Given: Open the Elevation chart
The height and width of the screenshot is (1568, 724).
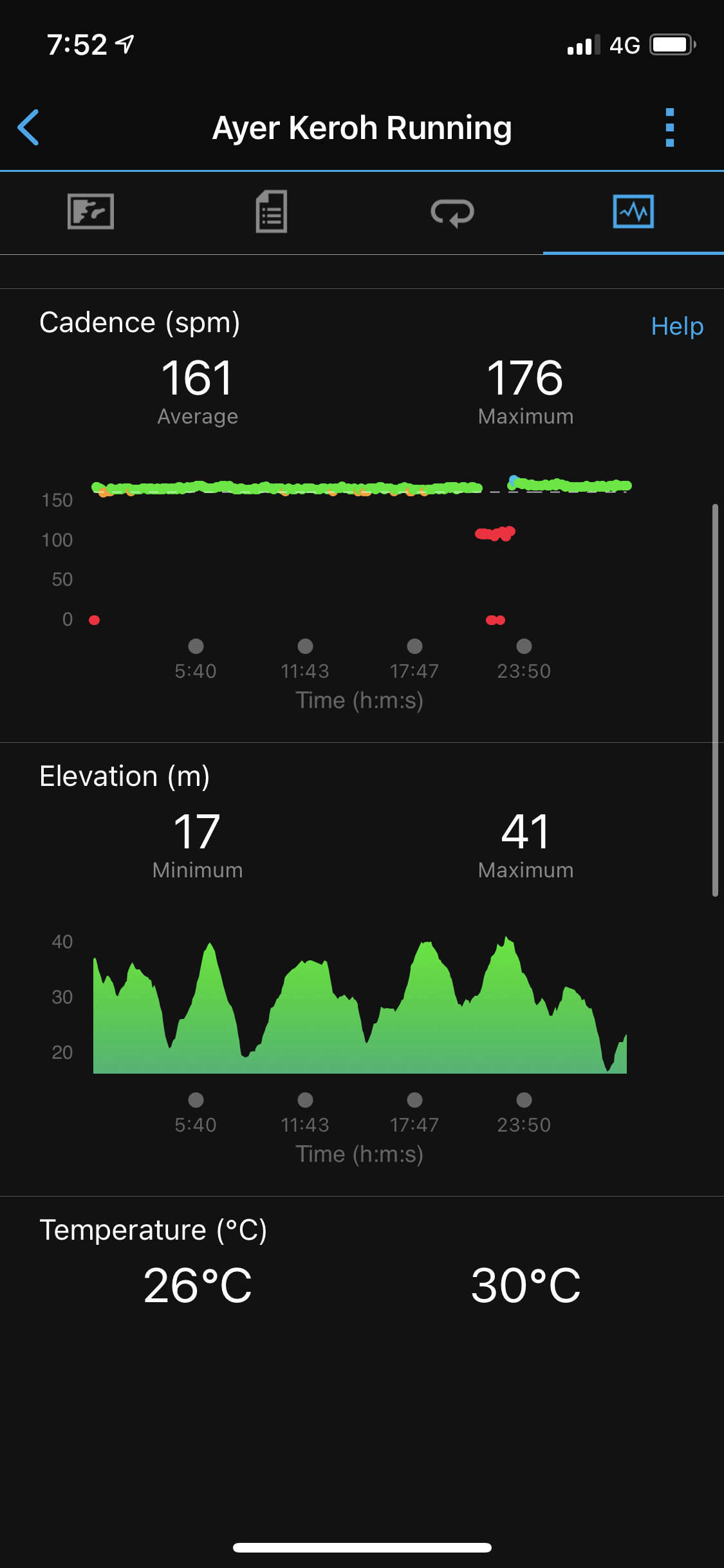Looking at the screenshot, I should [x=360, y=1004].
